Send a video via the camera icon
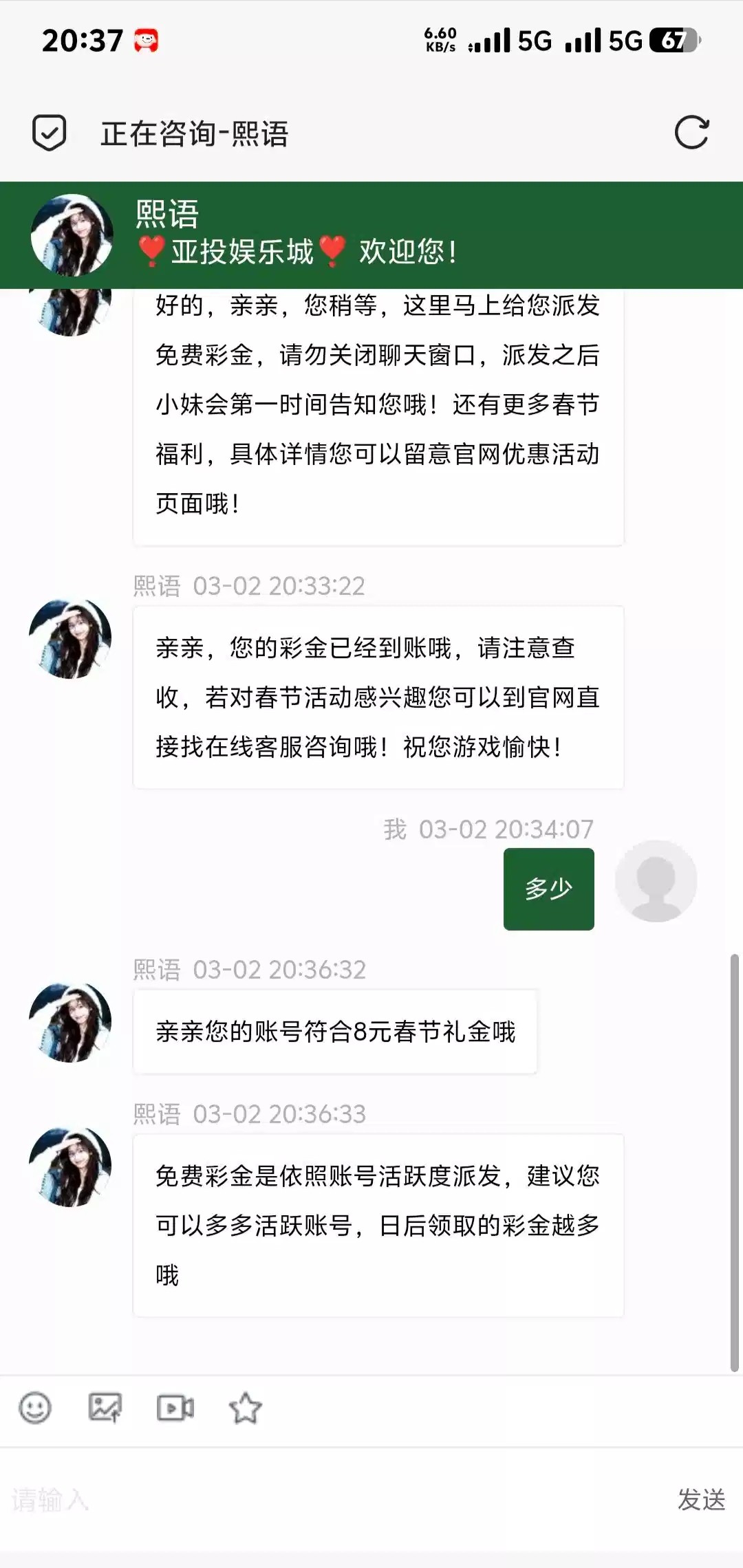The image size is (743, 1568). 175,1407
